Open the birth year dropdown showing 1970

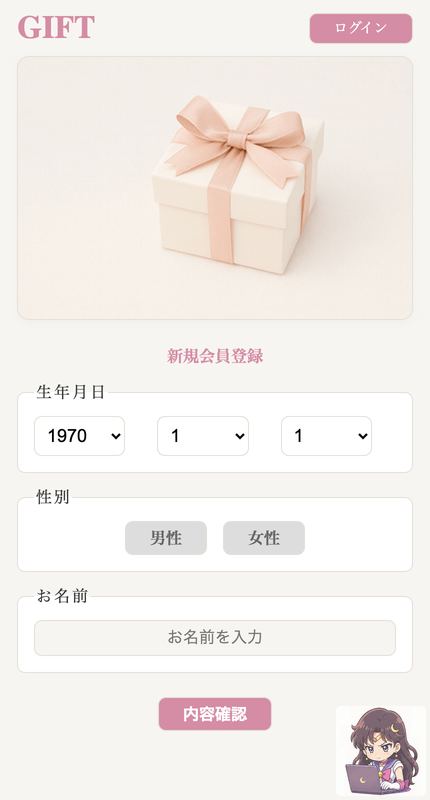(x=80, y=436)
